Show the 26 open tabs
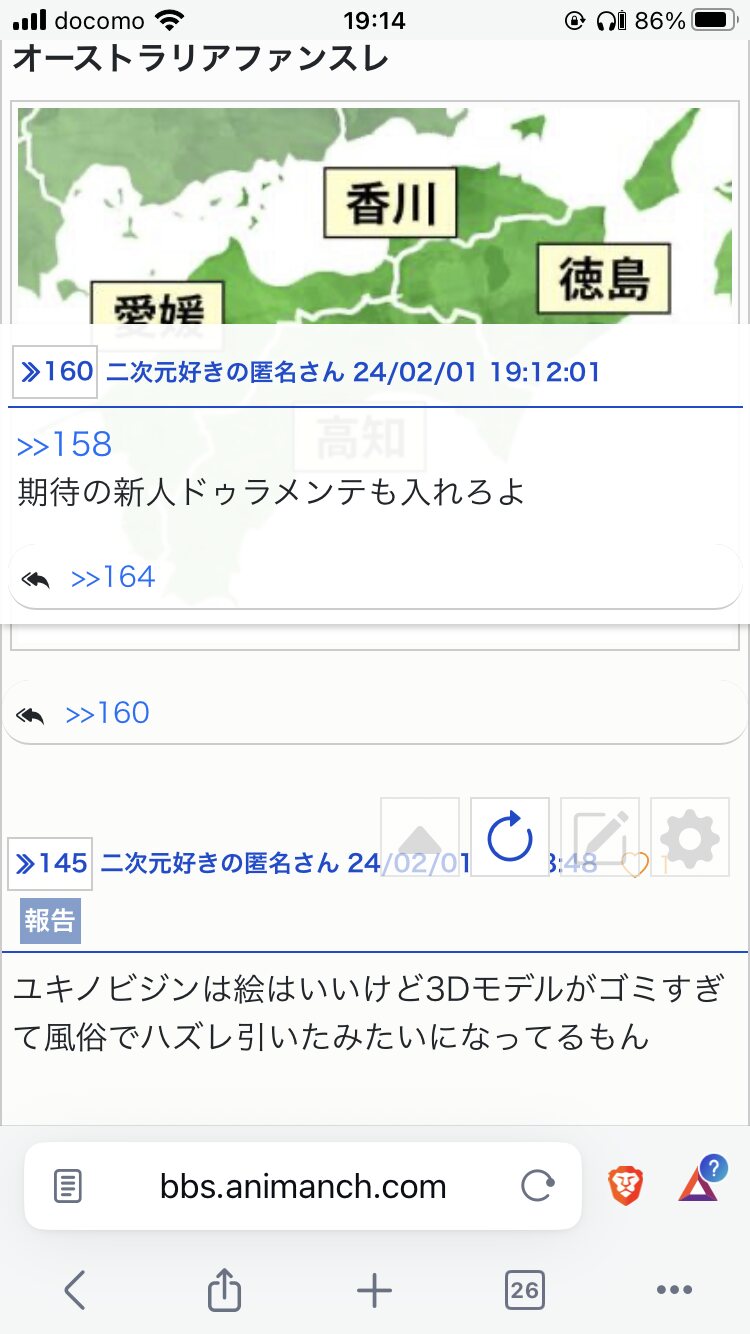This screenshot has width=750, height=1334. tap(525, 1291)
